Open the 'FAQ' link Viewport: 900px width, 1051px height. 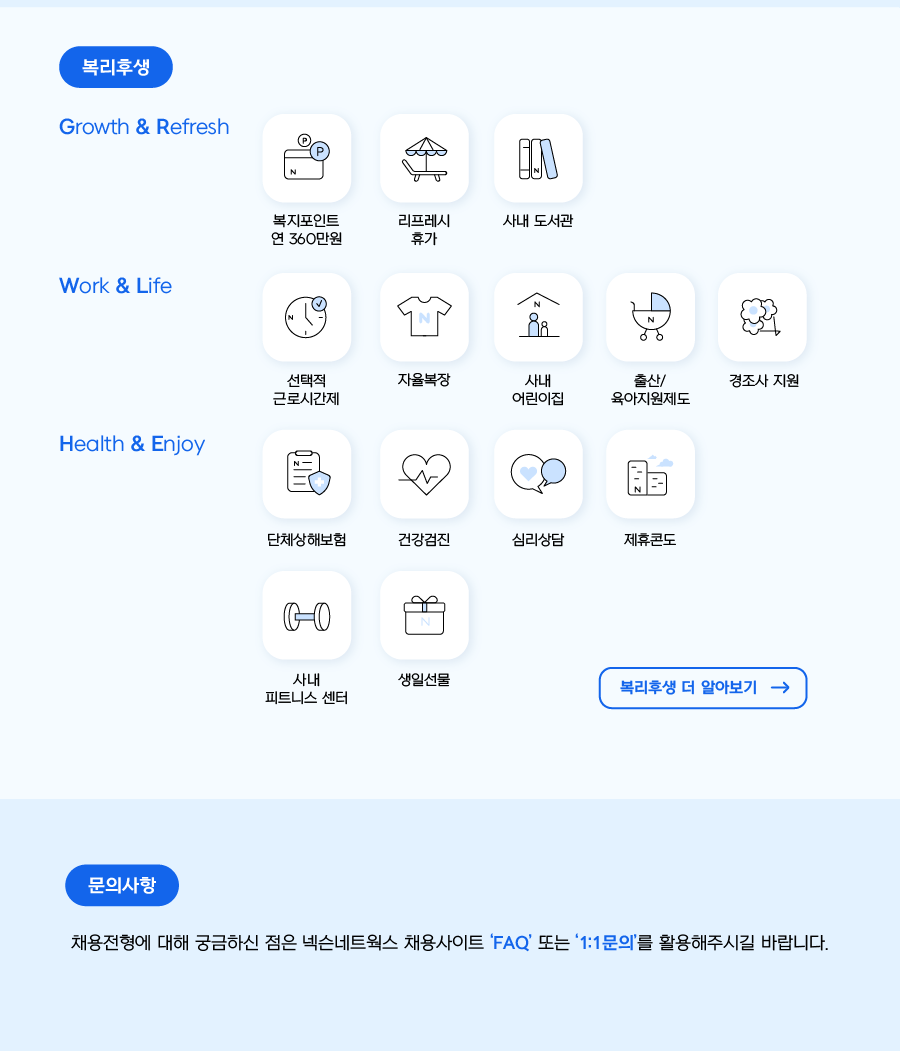coord(510,943)
